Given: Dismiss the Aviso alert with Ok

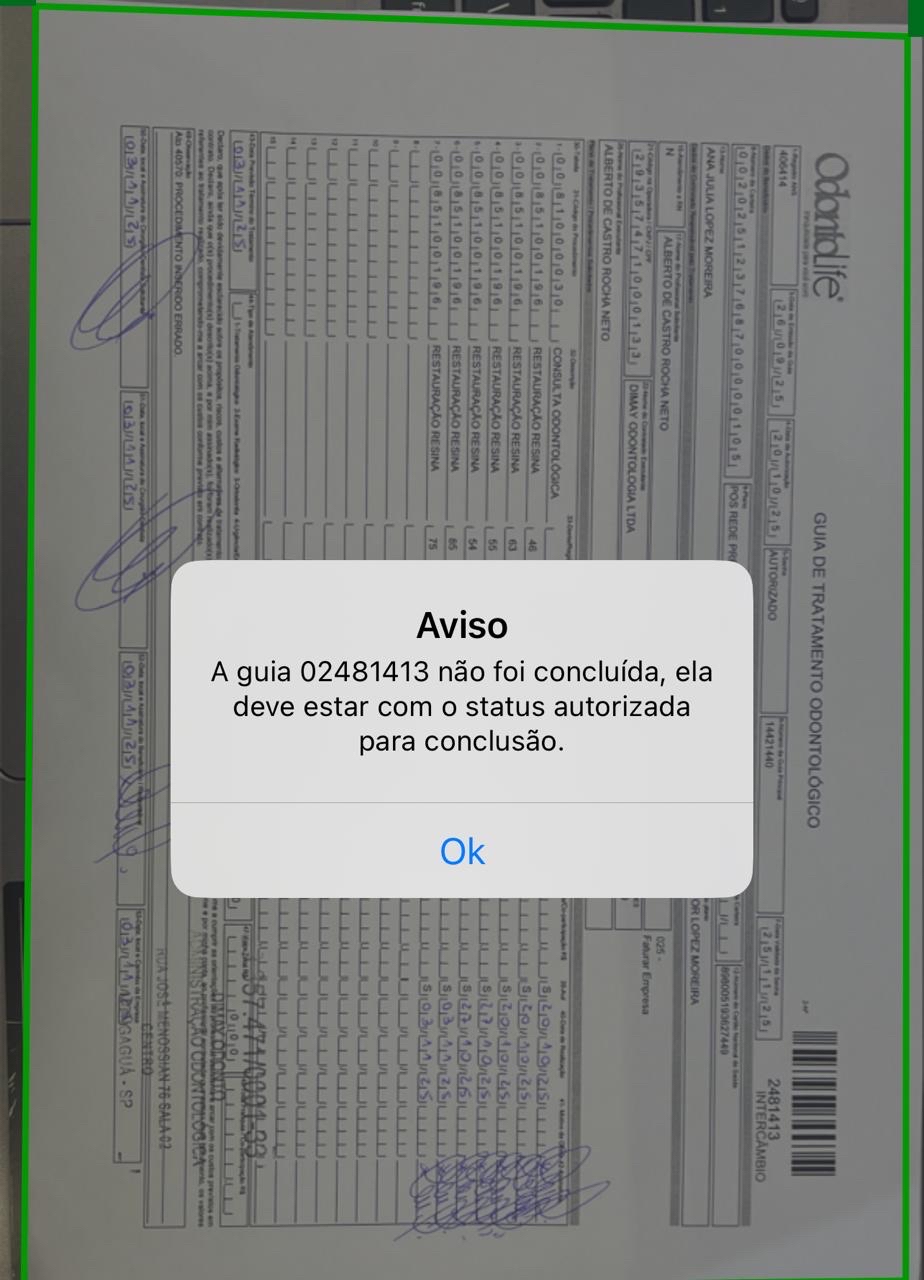Looking at the screenshot, I should tap(462, 850).
